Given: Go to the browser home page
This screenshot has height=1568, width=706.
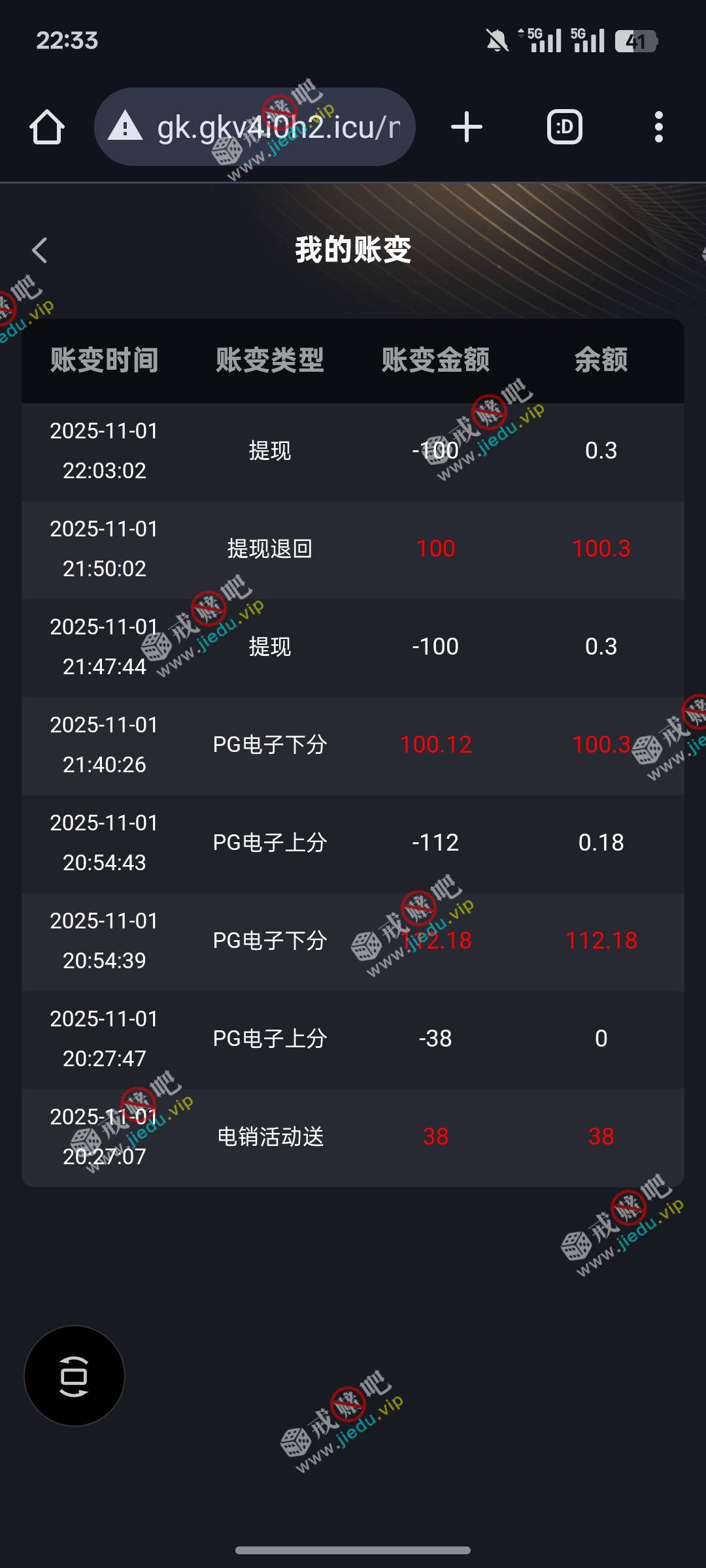Looking at the screenshot, I should (x=47, y=127).
